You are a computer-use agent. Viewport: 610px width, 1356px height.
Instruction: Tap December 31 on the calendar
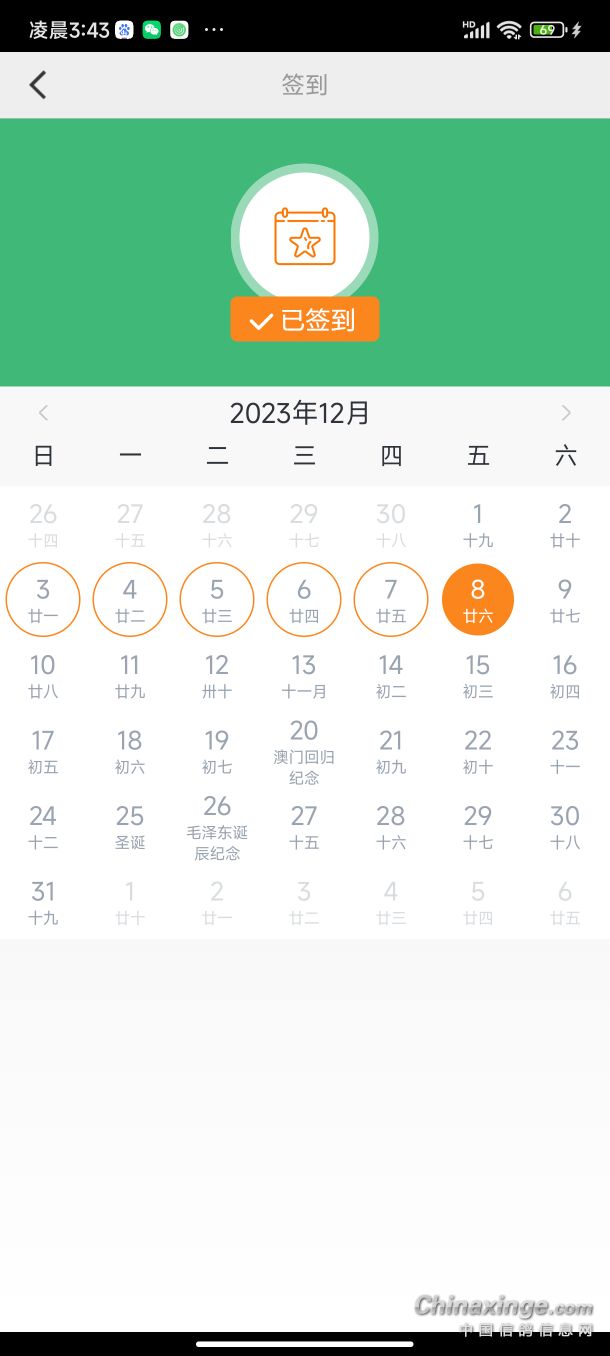[x=43, y=901]
